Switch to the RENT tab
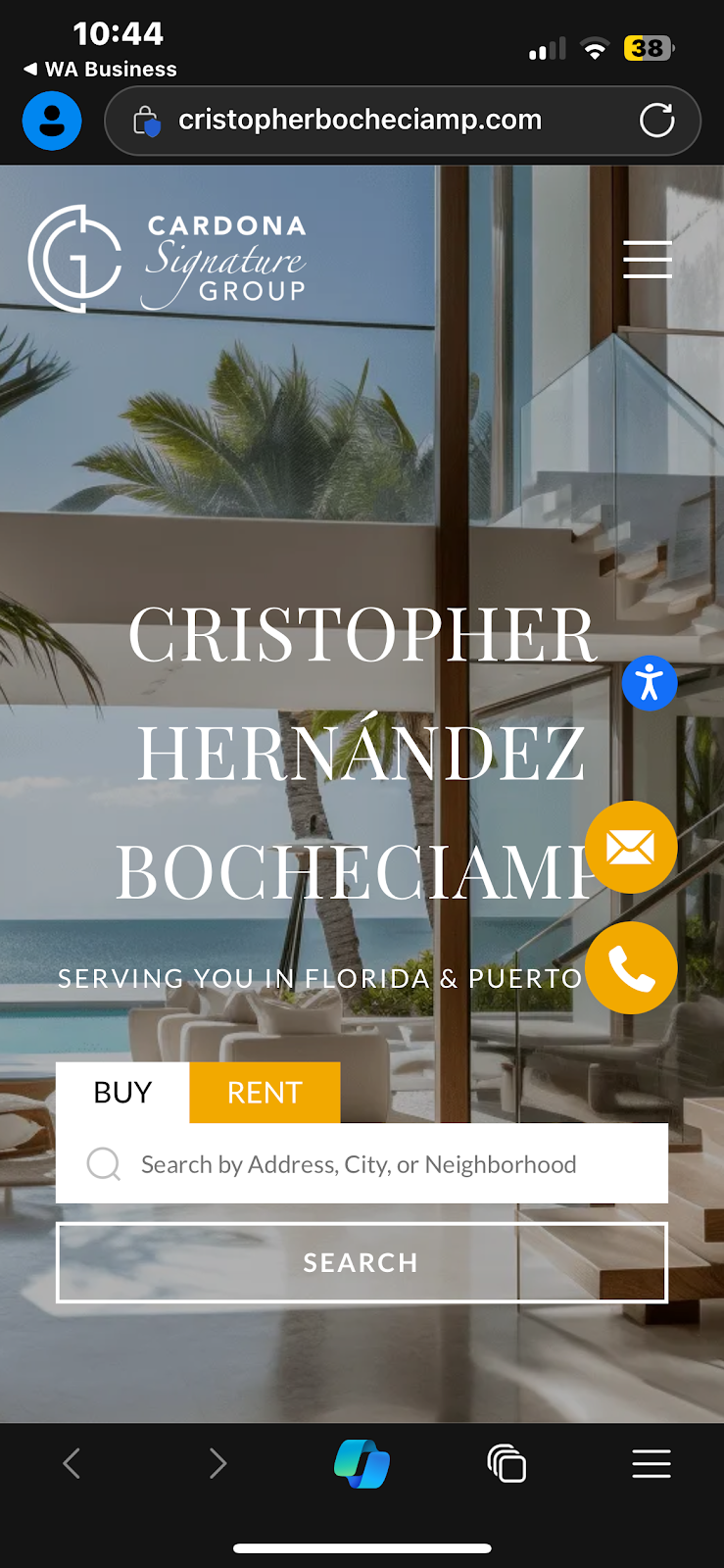The image size is (724, 1568). [x=265, y=1092]
